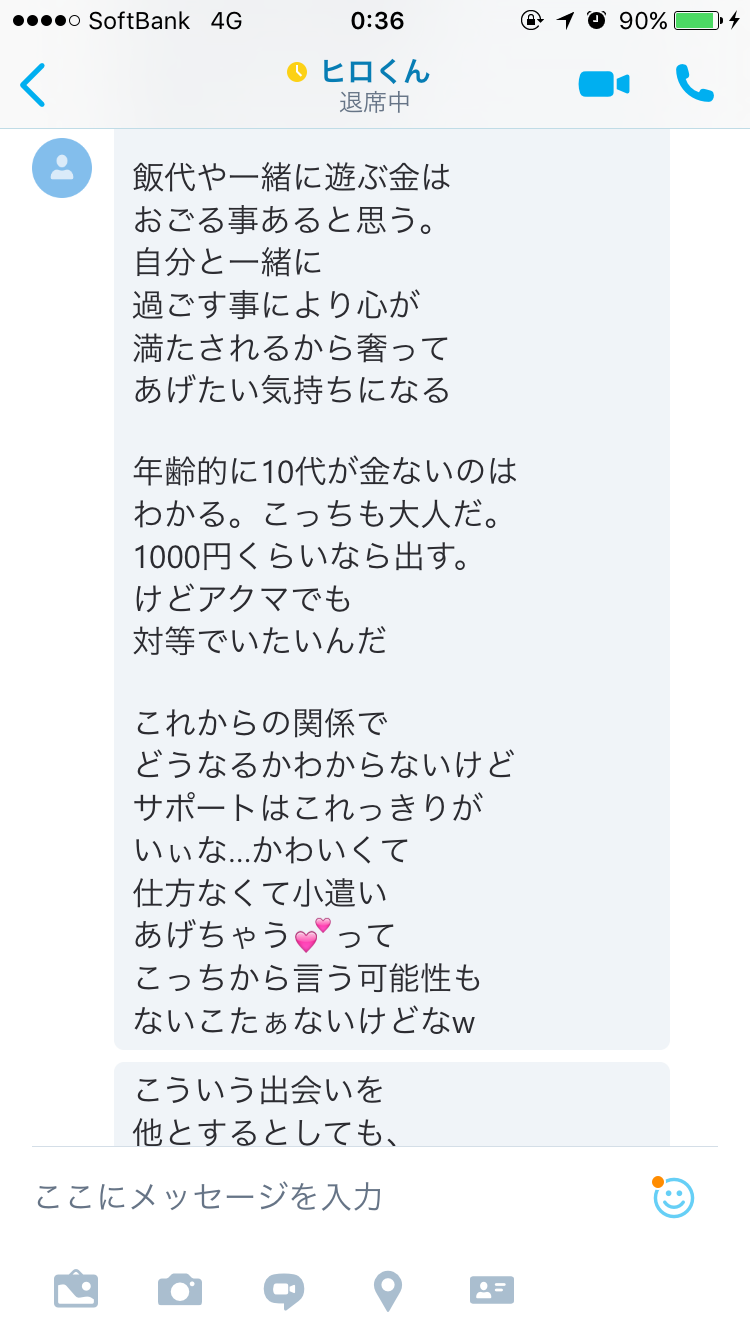This screenshot has width=750, height=1334.
Task: Record a video message
Action: pyautogui.click(x=284, y=1290)
